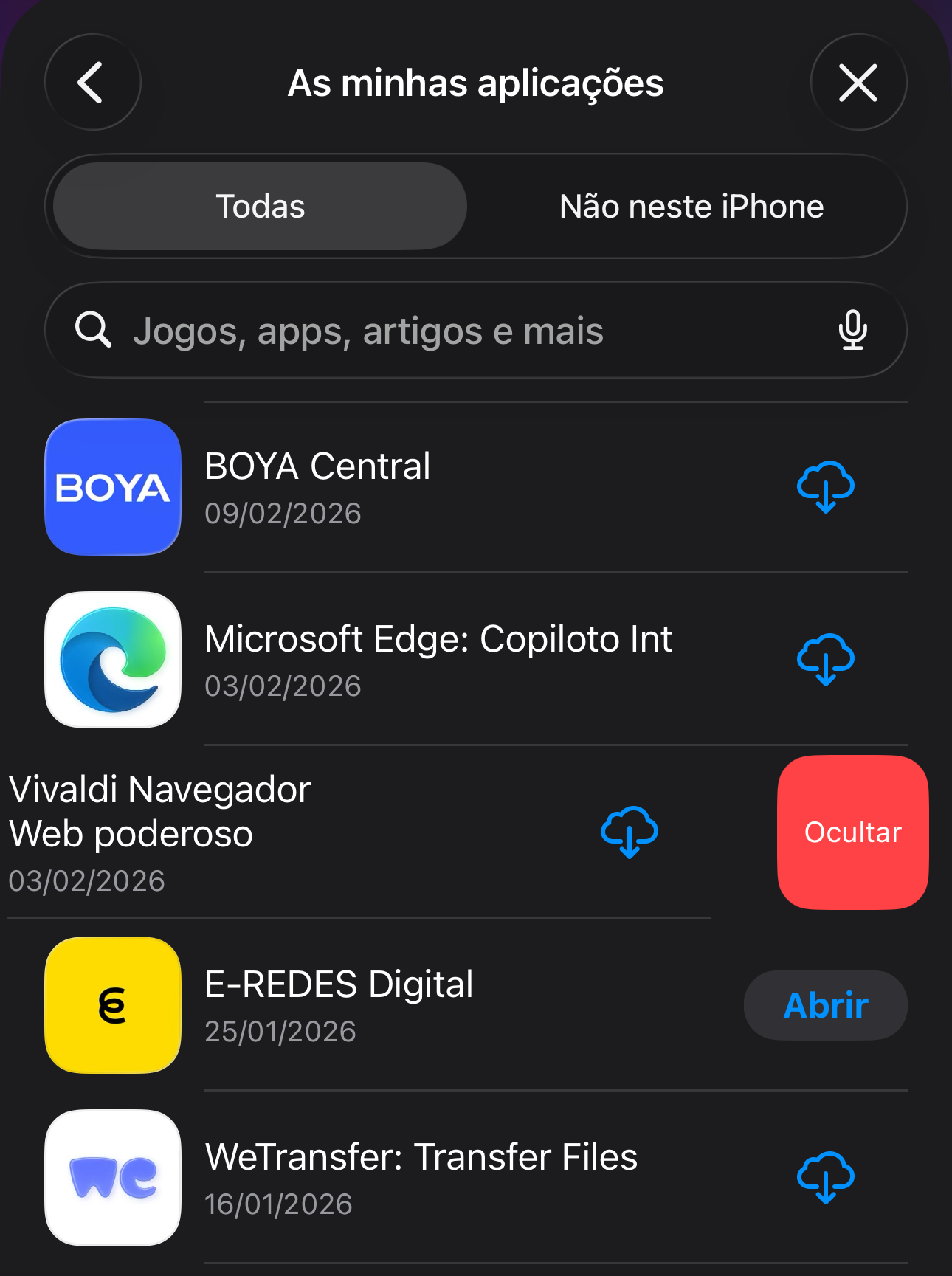This screenshot has height=1276, width=952.
Task: Tap Abrir to launch E-REDES Digital
Action: (825, 1005)
